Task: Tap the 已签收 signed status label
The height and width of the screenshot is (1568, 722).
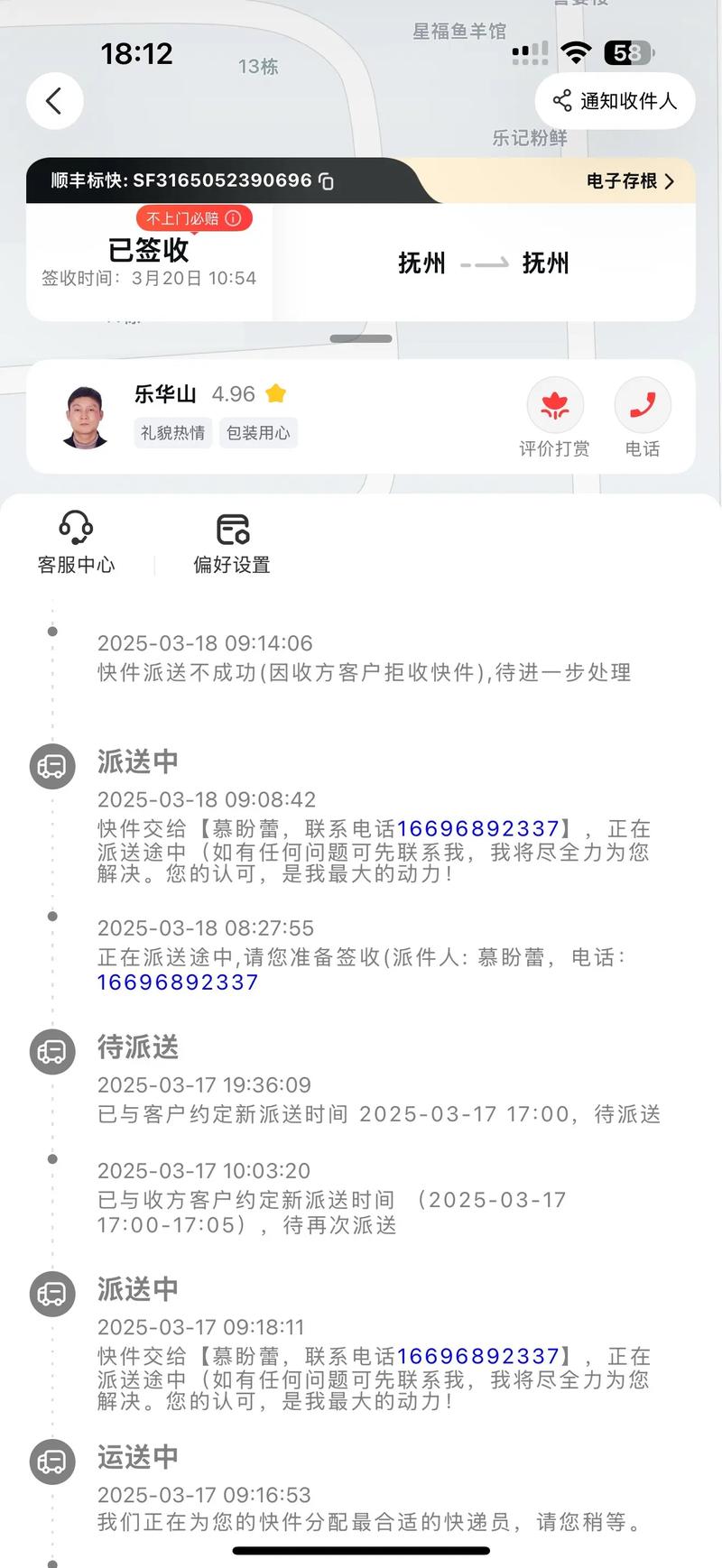Action: coord(147,250)
